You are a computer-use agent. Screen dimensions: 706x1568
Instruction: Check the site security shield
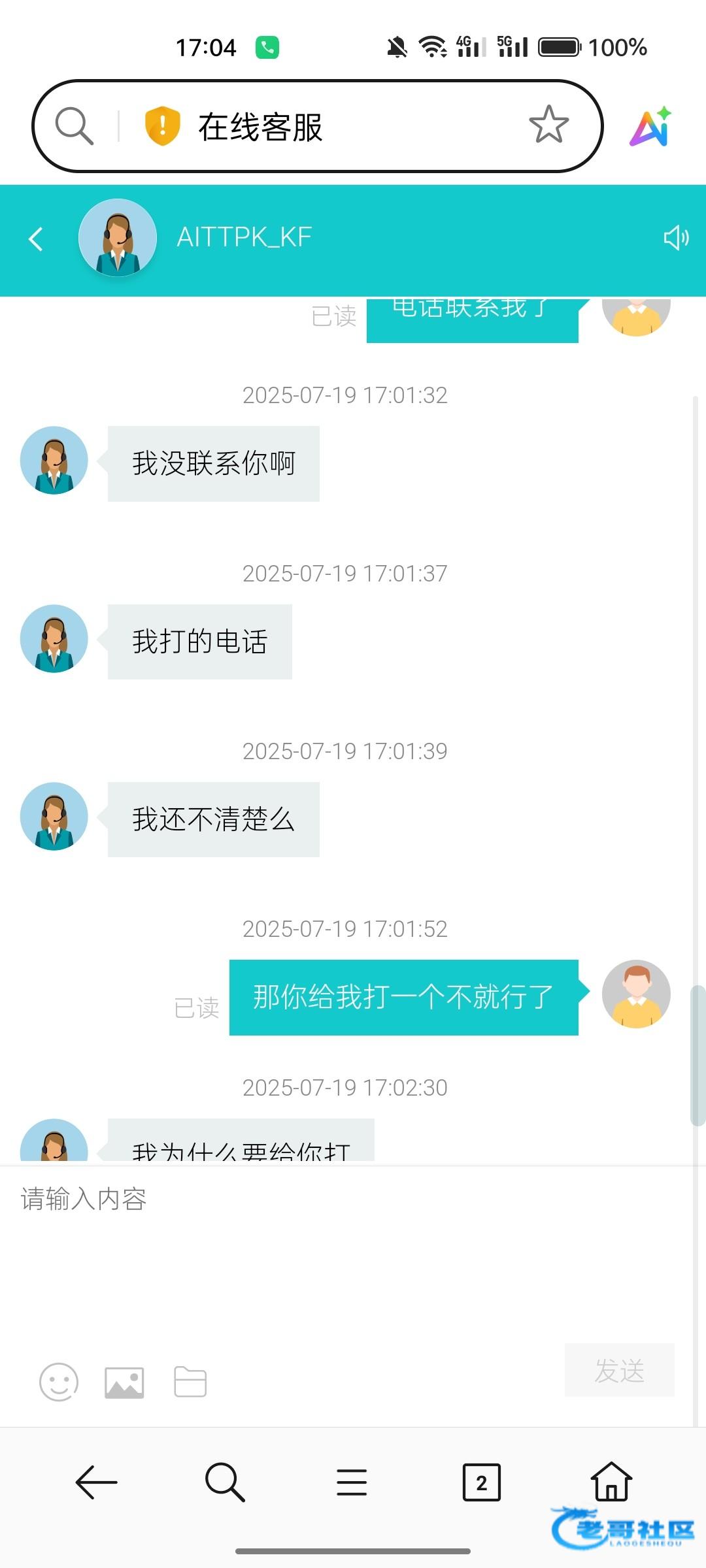(x=162, y=125)
